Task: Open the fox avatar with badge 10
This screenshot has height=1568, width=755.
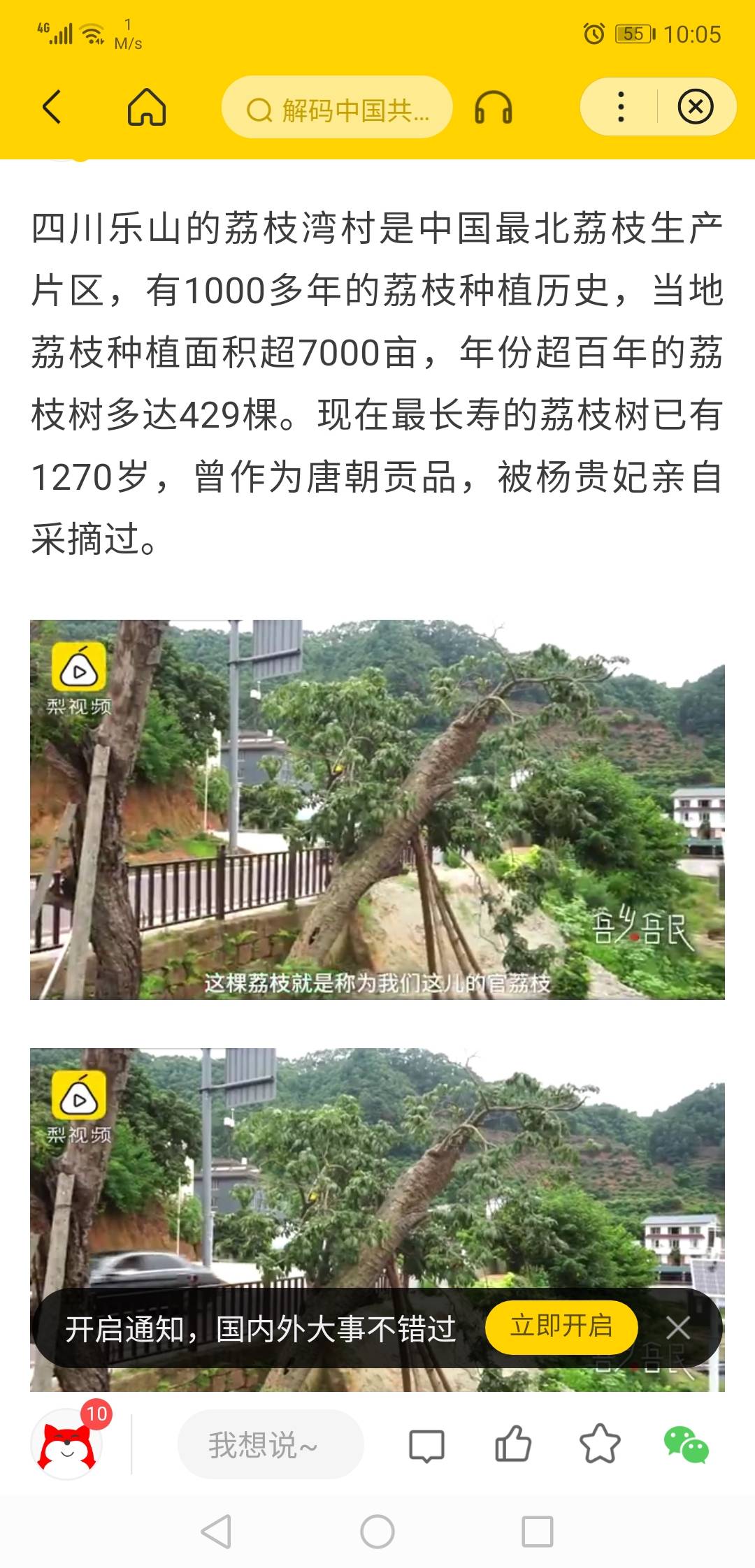Action: click(68, 1444)
